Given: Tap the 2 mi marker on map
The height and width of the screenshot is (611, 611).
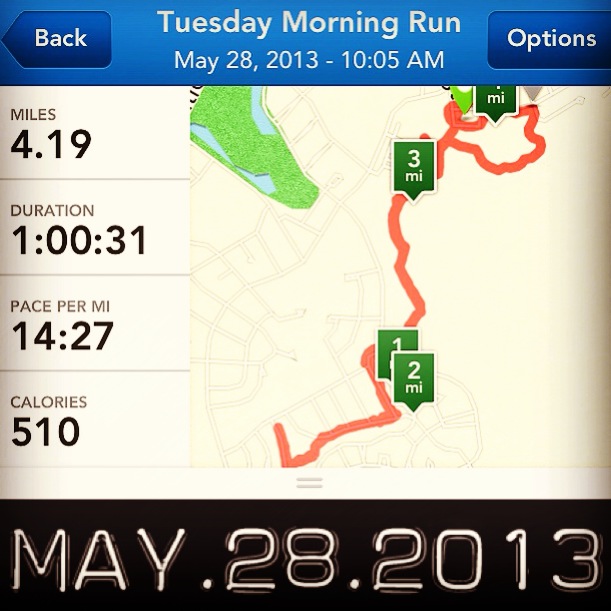Looking at the screenshot, I should click(x=414, y=382).
